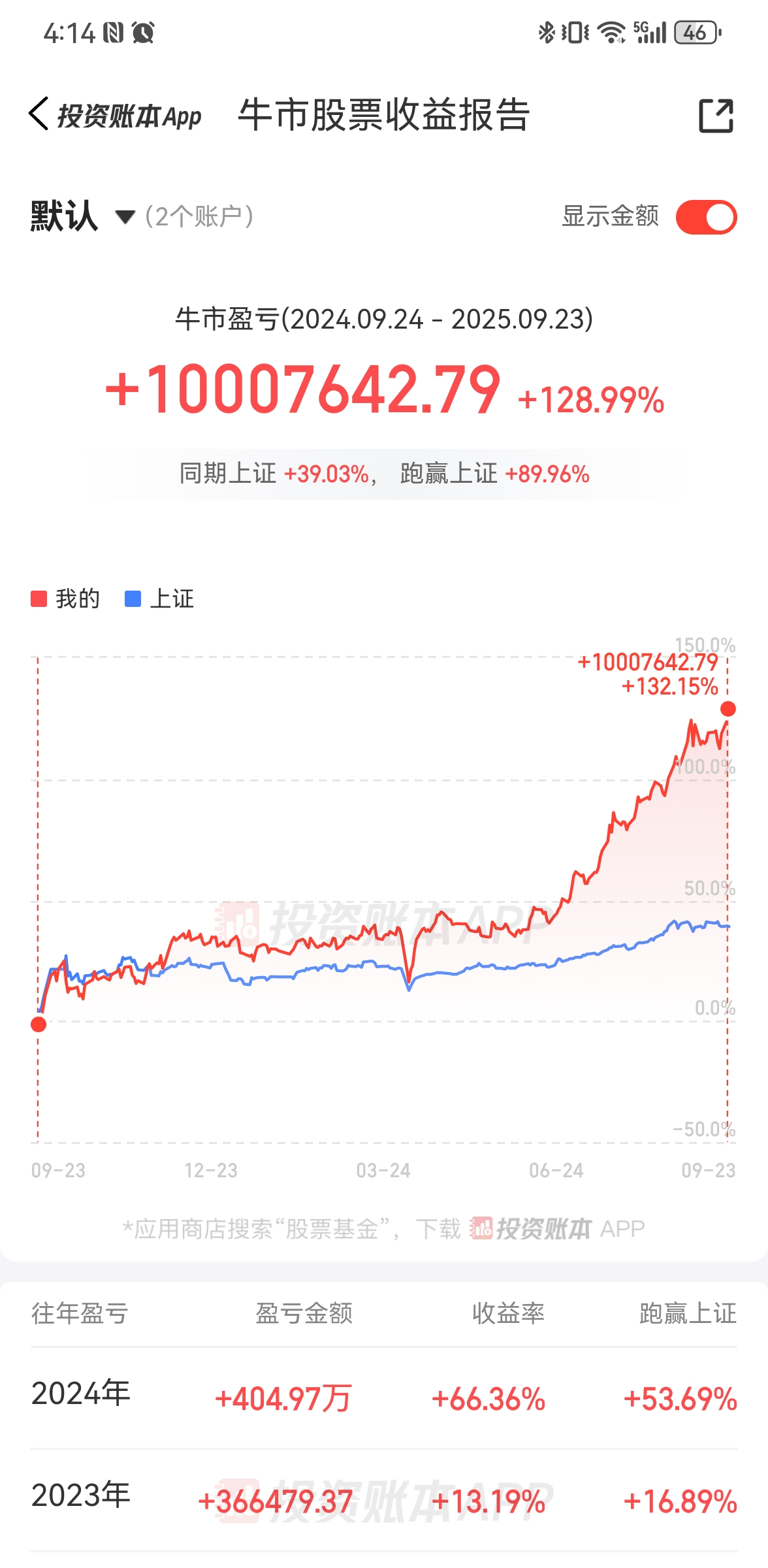
Task: Share the 牛市股票收益报告
Action: pos(716,116)
